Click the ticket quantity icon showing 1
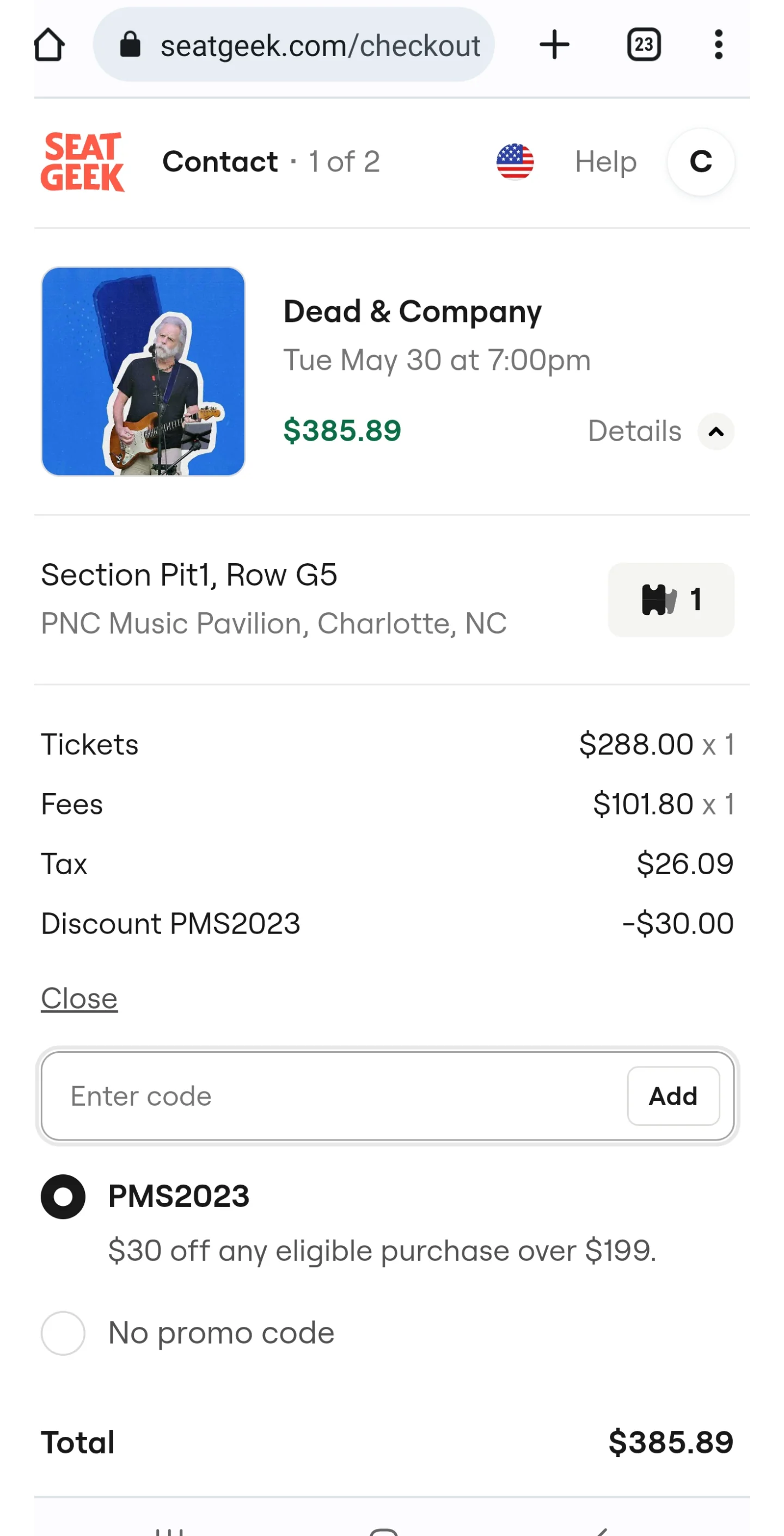The width and height of the screenshot is (784, 1536). pyautogui.click(x=671, y=600)
